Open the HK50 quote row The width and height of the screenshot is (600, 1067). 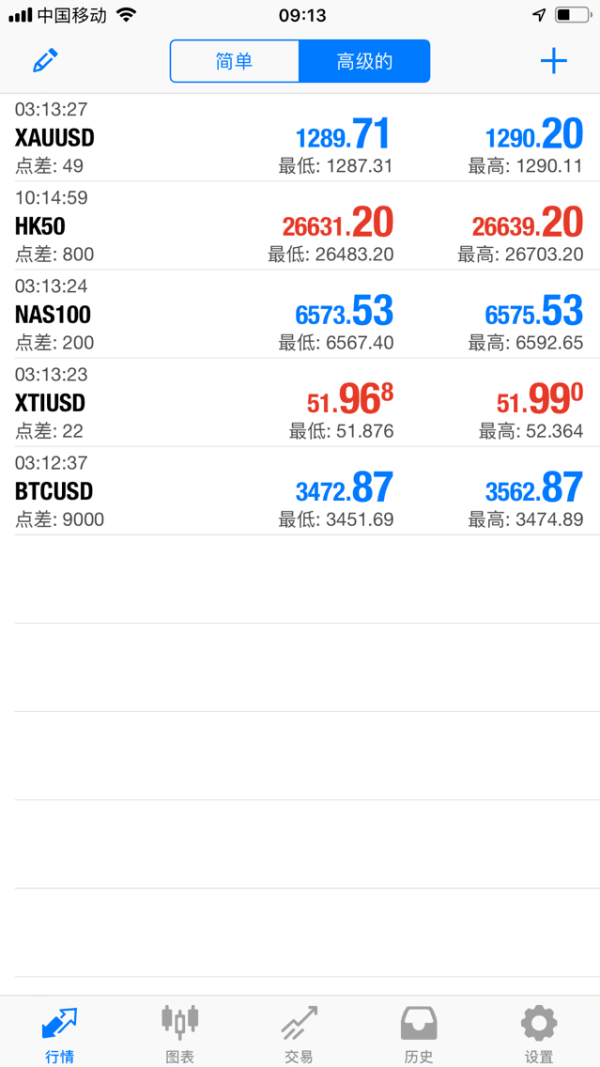click(x=300, y=226)
